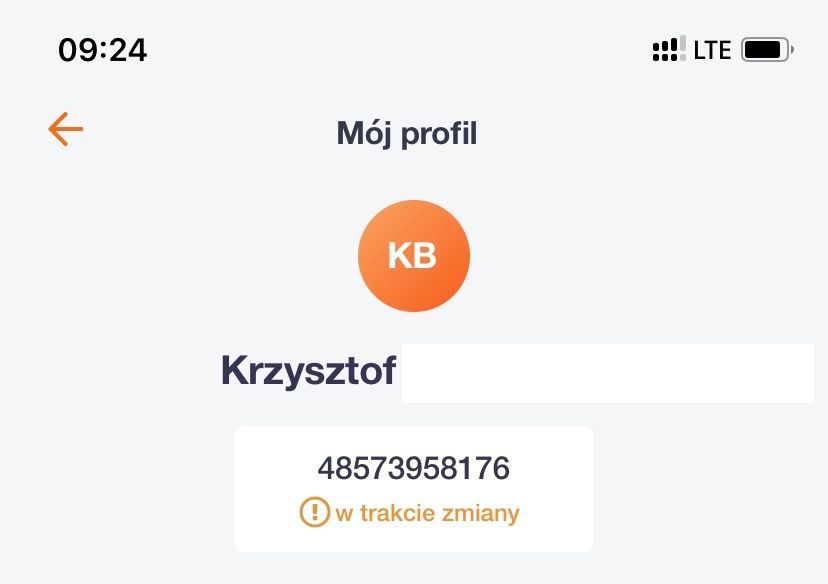Go back using the orange arrow
This screenshot has width=828, height=584.
point(65,129)
